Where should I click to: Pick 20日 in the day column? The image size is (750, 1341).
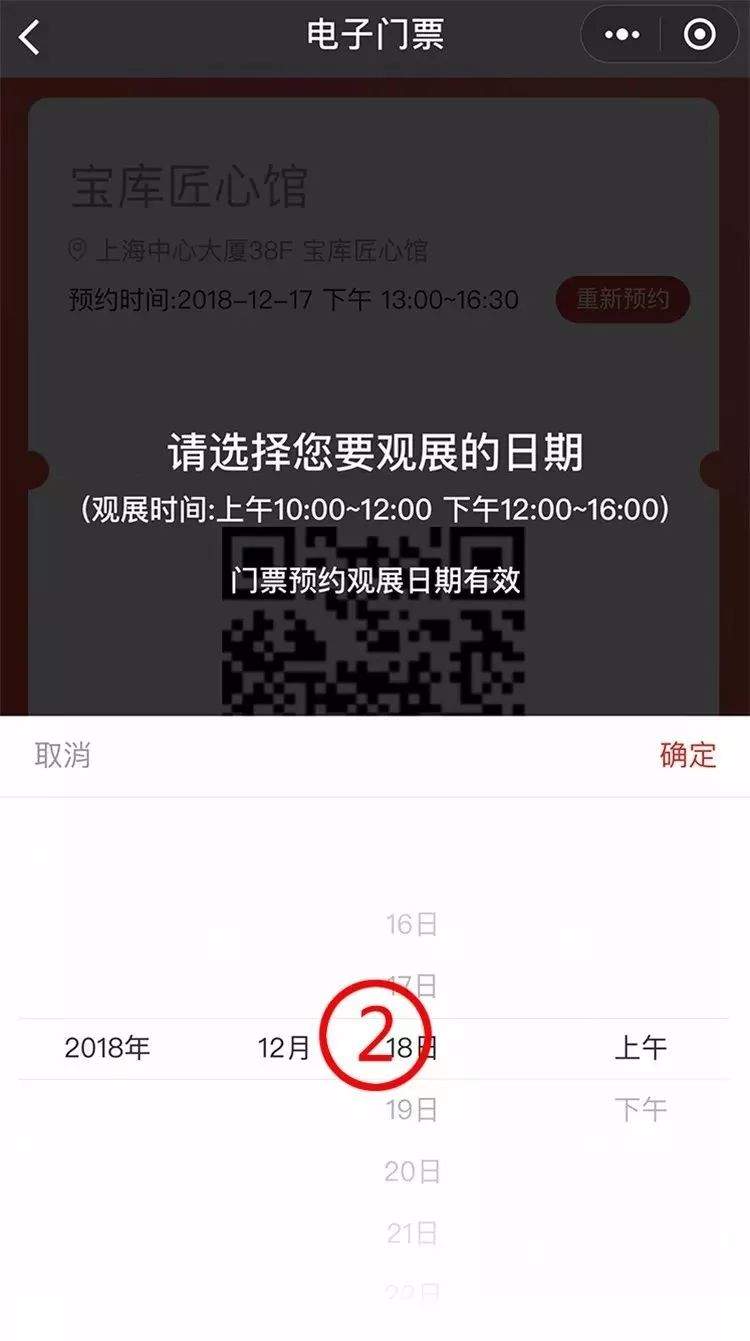412,1171
